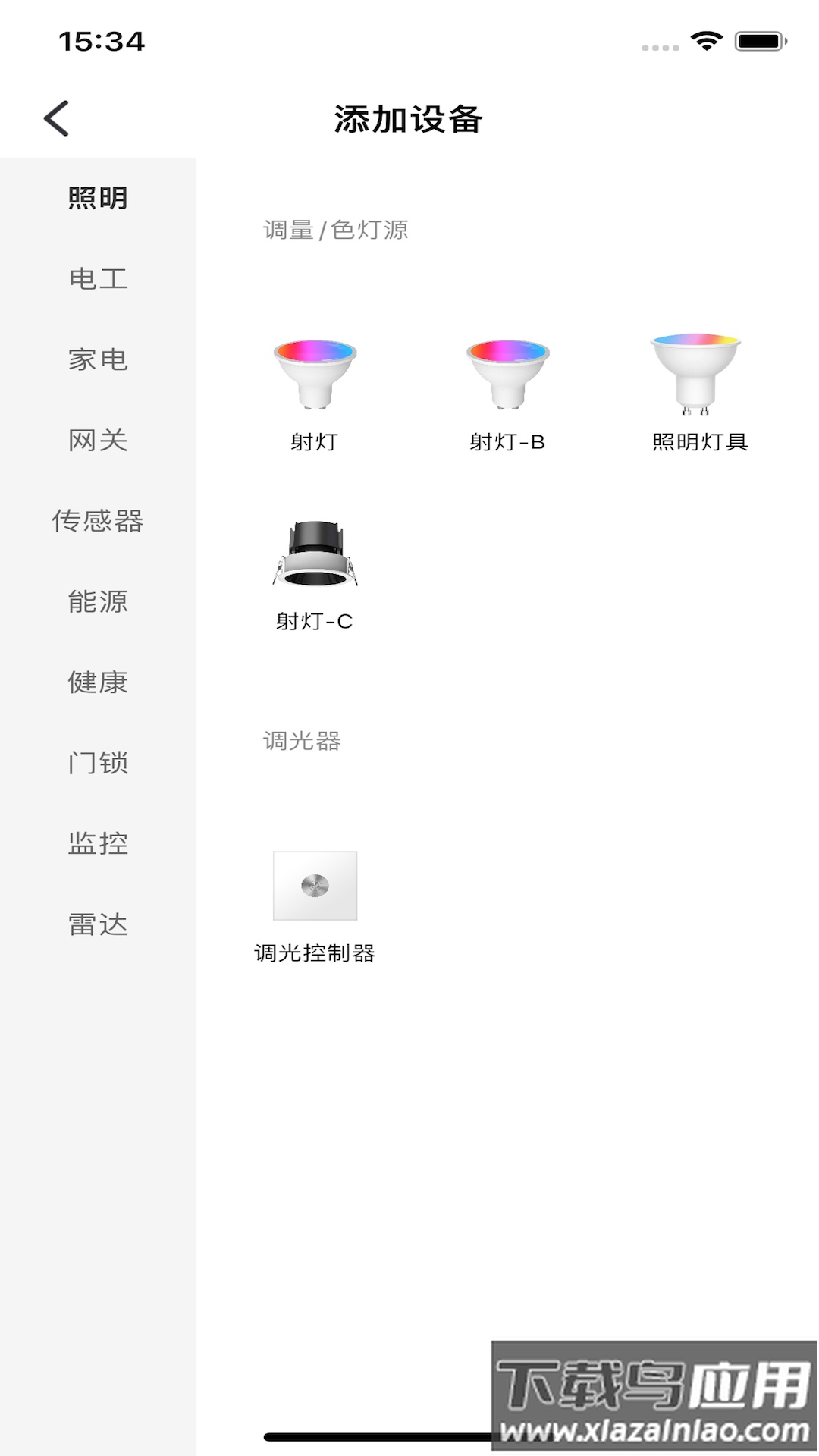The image size is (819, 1456).
Task: Open the 健康 health category
Action: tap(98, 683)
